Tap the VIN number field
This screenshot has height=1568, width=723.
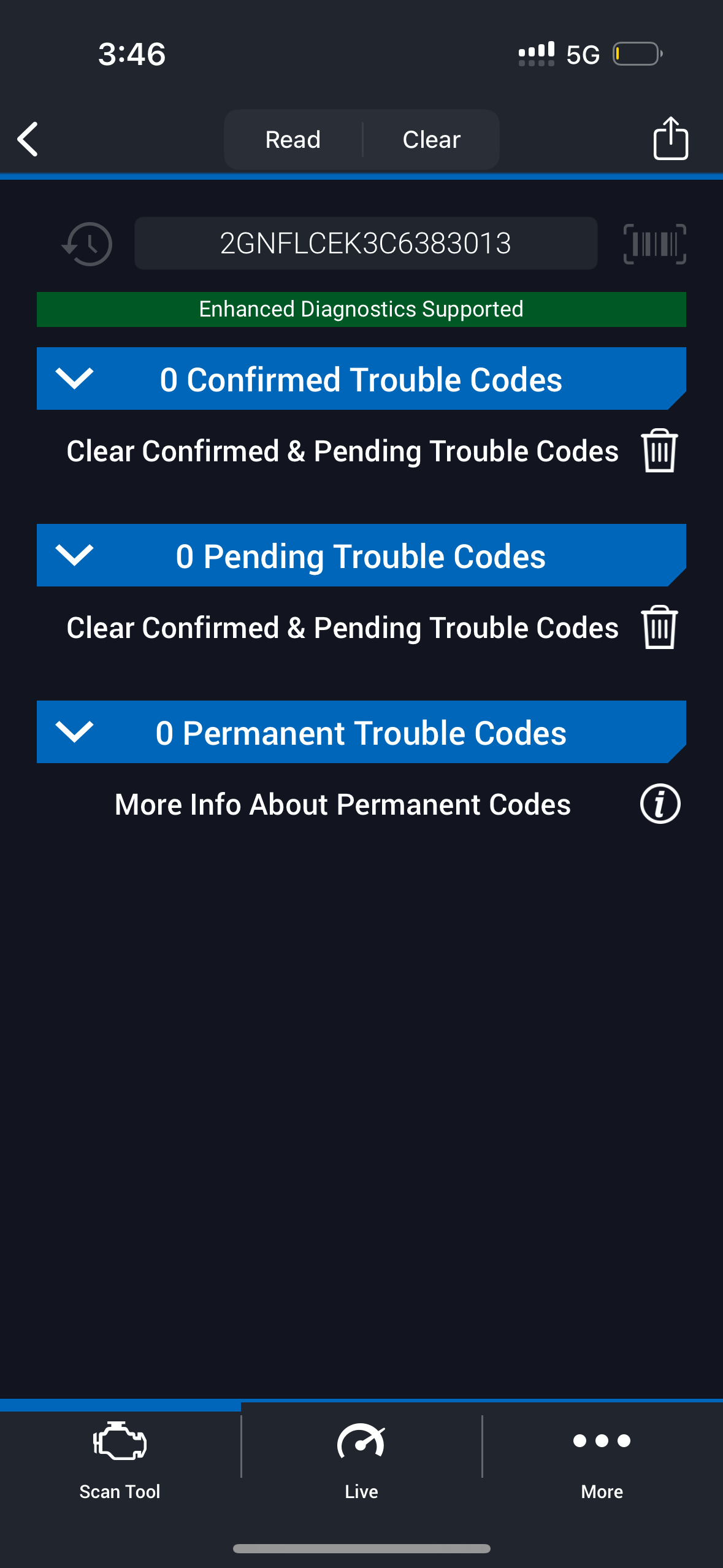tap(365, 244)
